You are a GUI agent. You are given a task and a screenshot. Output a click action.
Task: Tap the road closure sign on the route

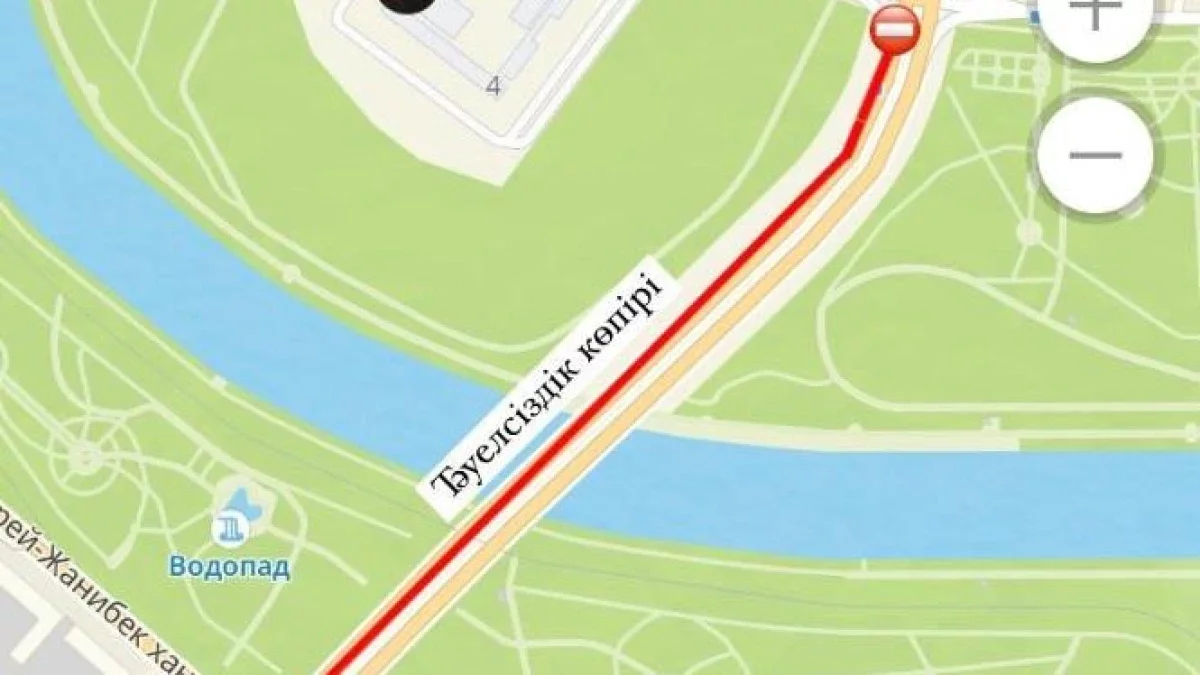(895, 29)
